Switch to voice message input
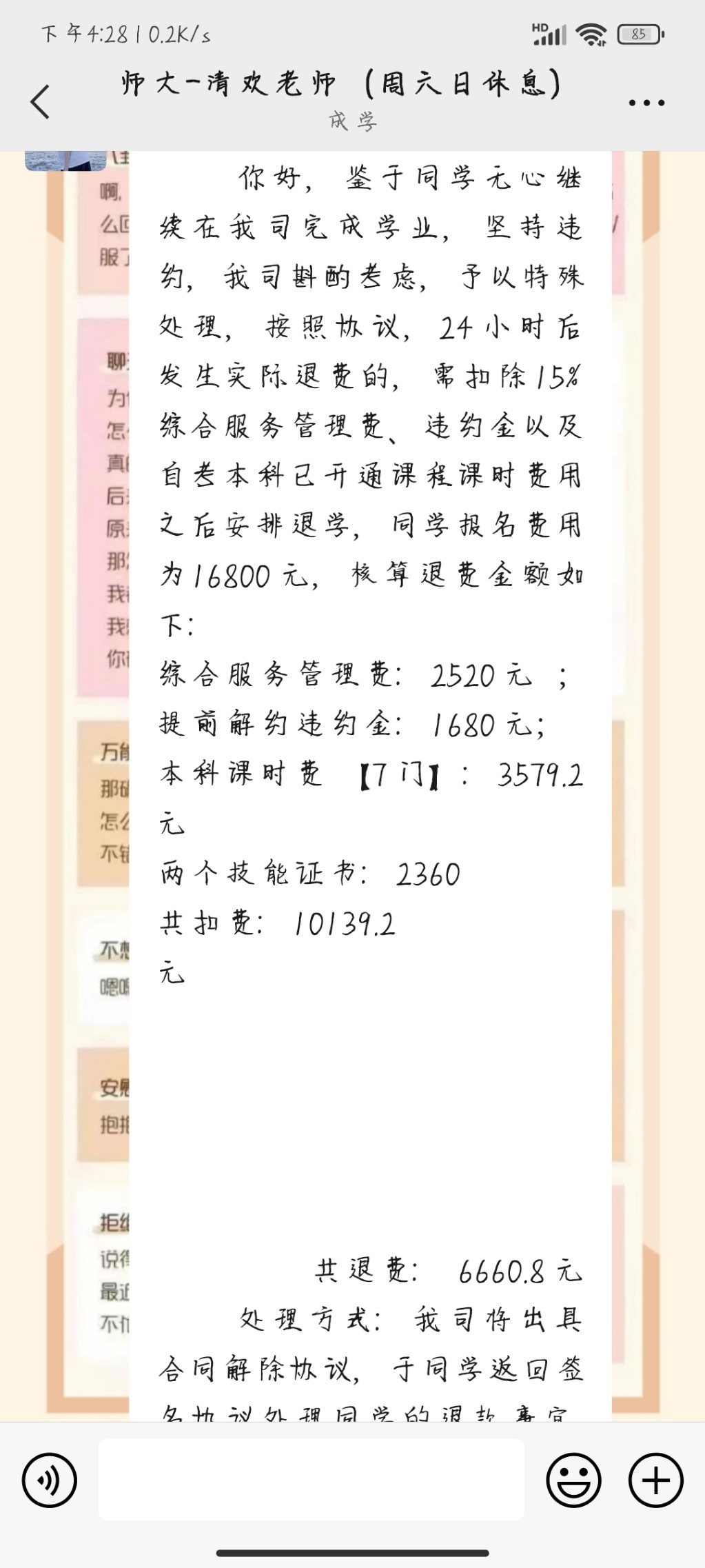 (x=49, y=1480)
